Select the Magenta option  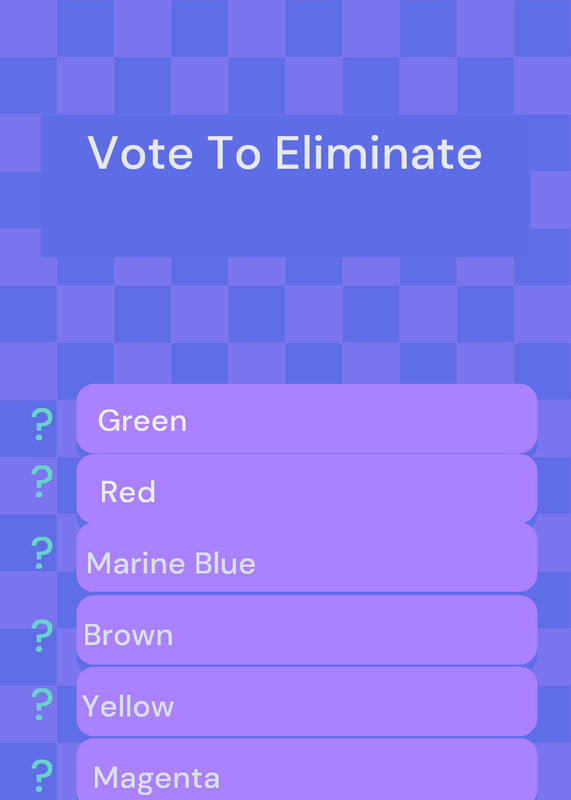pyautogui.click(x=307, y=769)
